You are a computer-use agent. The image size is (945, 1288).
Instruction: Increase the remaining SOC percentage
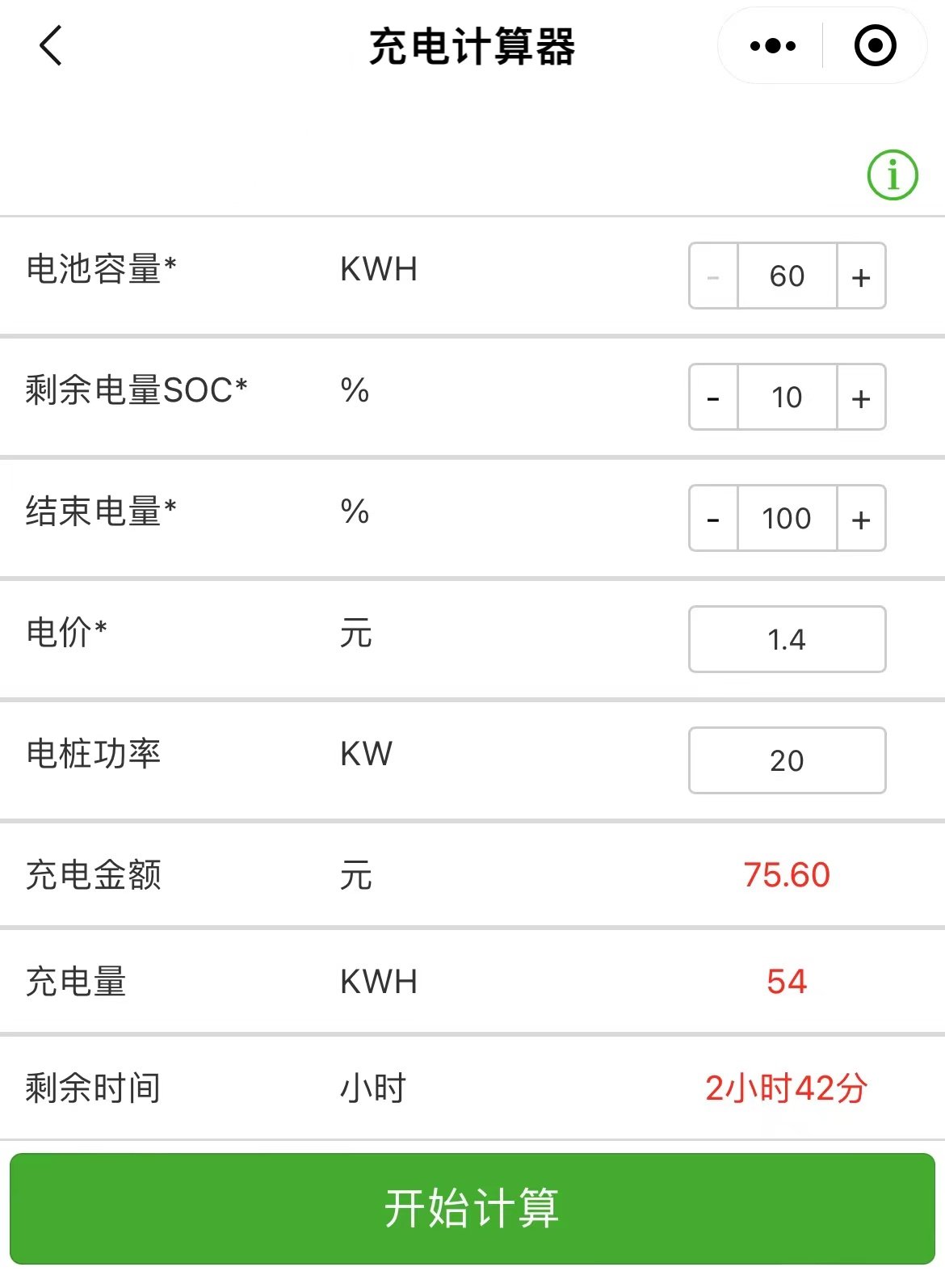pos(861,398)
